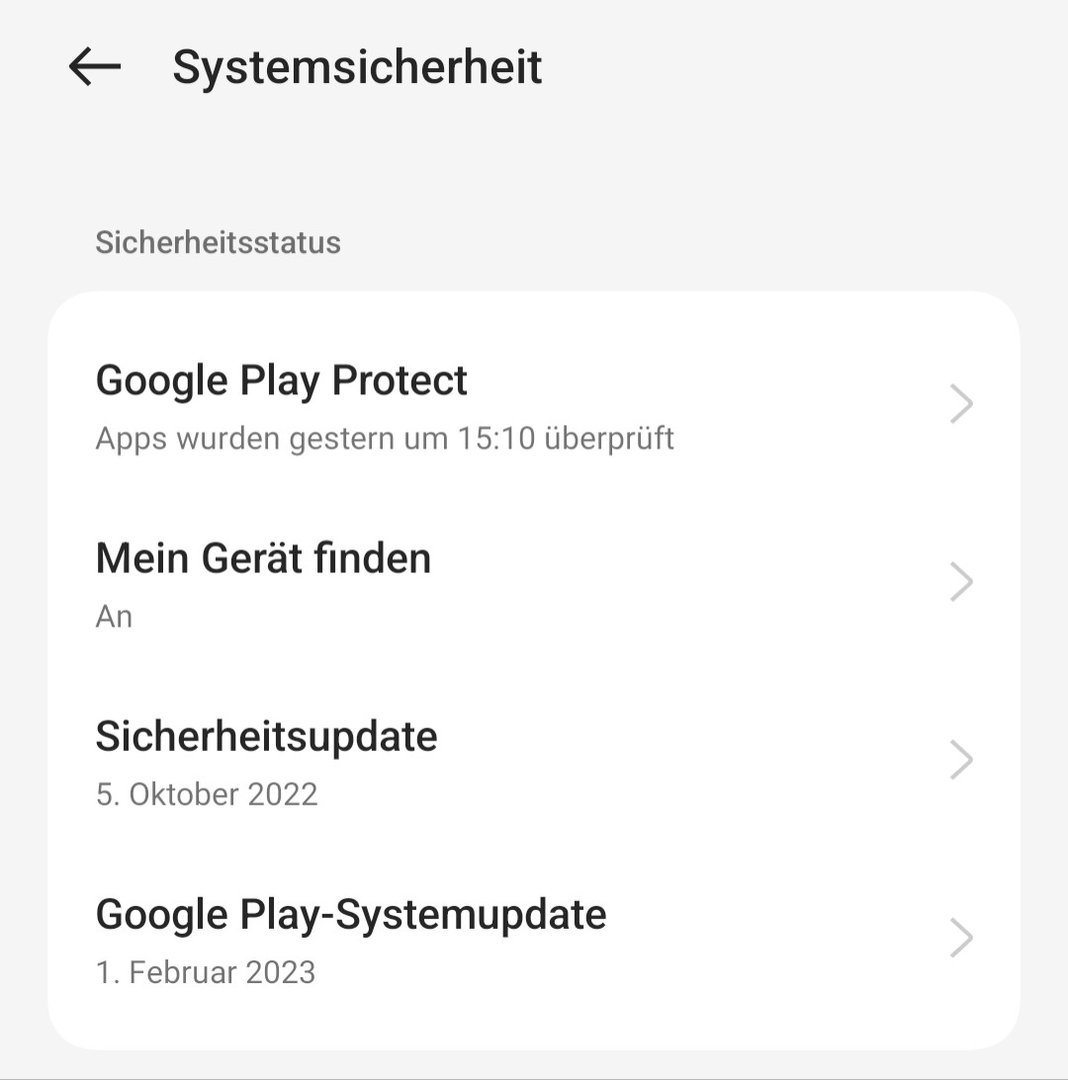This screenshot has width=1068, height=1080.
Task: Open Mein Gerät finden settings
Action: [x=533, y=584]
